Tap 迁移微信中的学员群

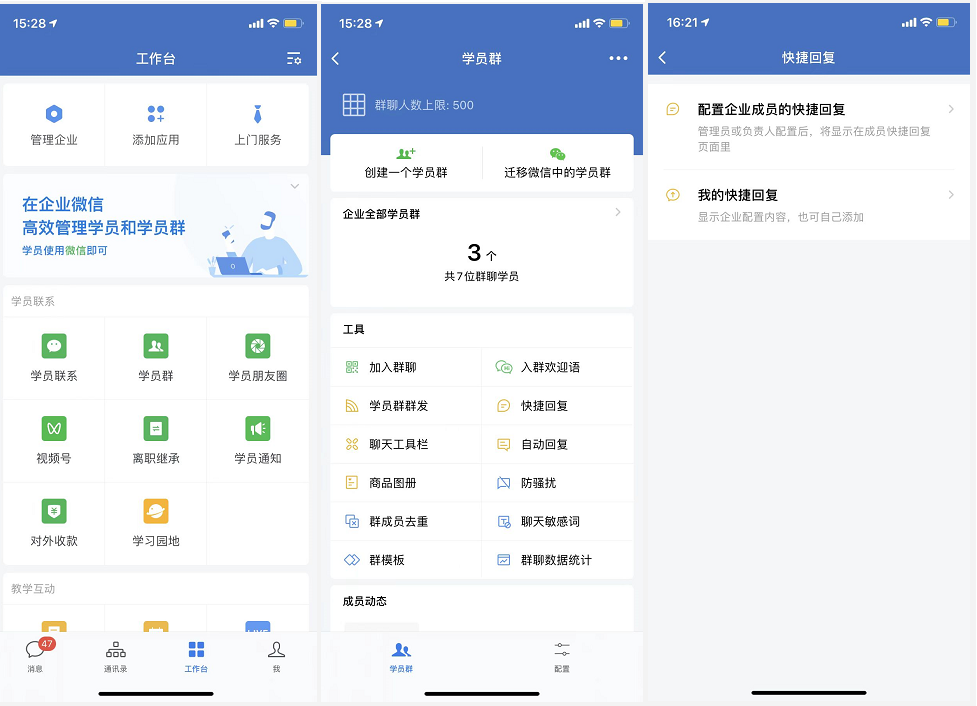pos(557,163)
